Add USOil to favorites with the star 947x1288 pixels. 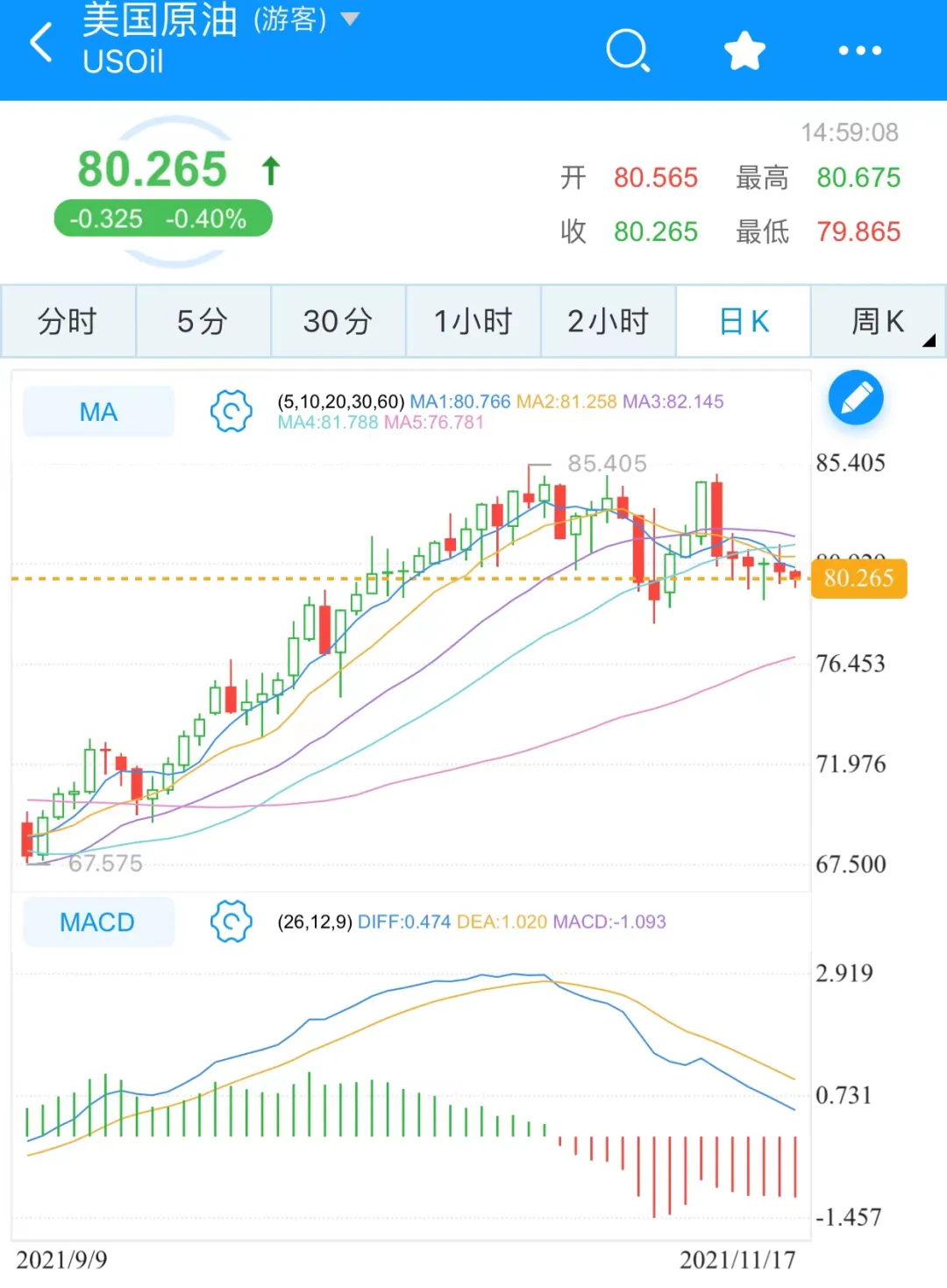(744, 50)
